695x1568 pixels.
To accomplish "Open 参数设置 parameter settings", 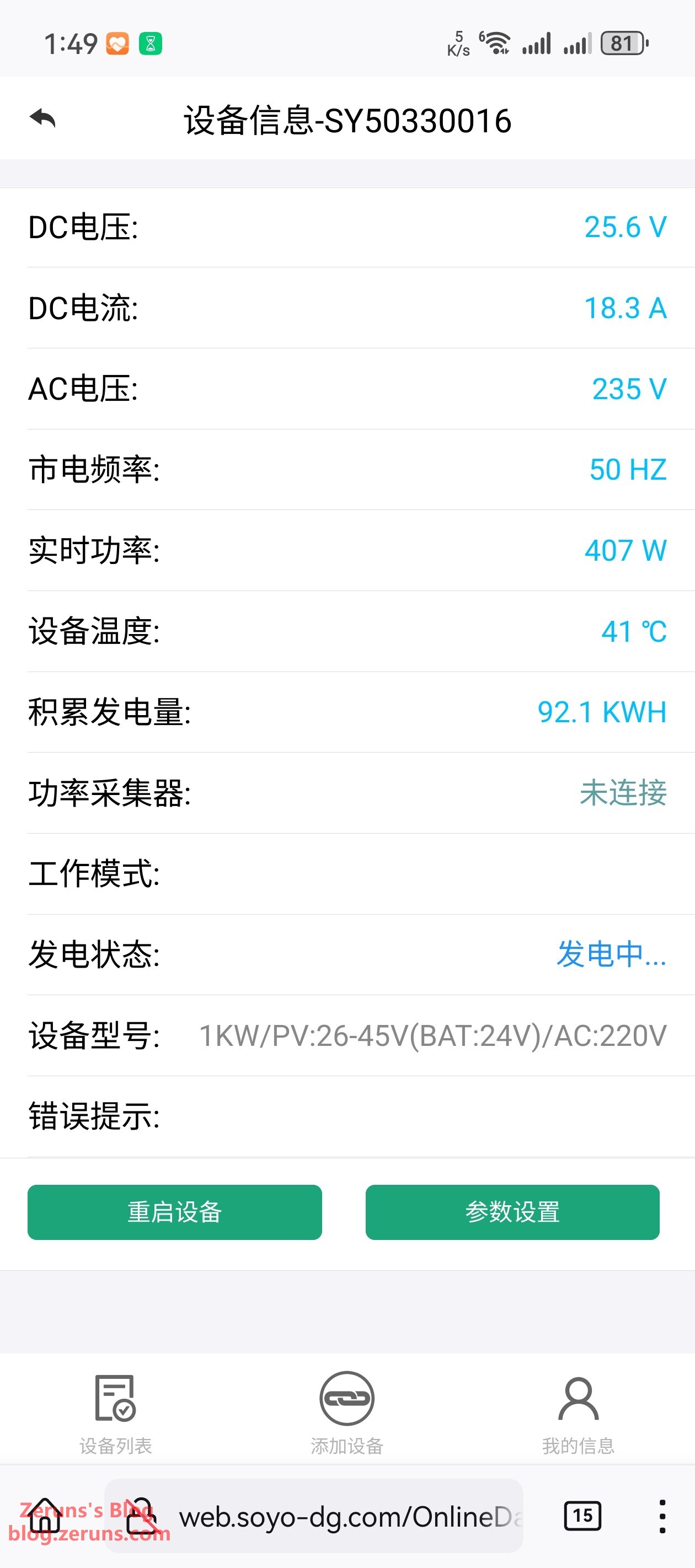I will (x=512, y=1212).
